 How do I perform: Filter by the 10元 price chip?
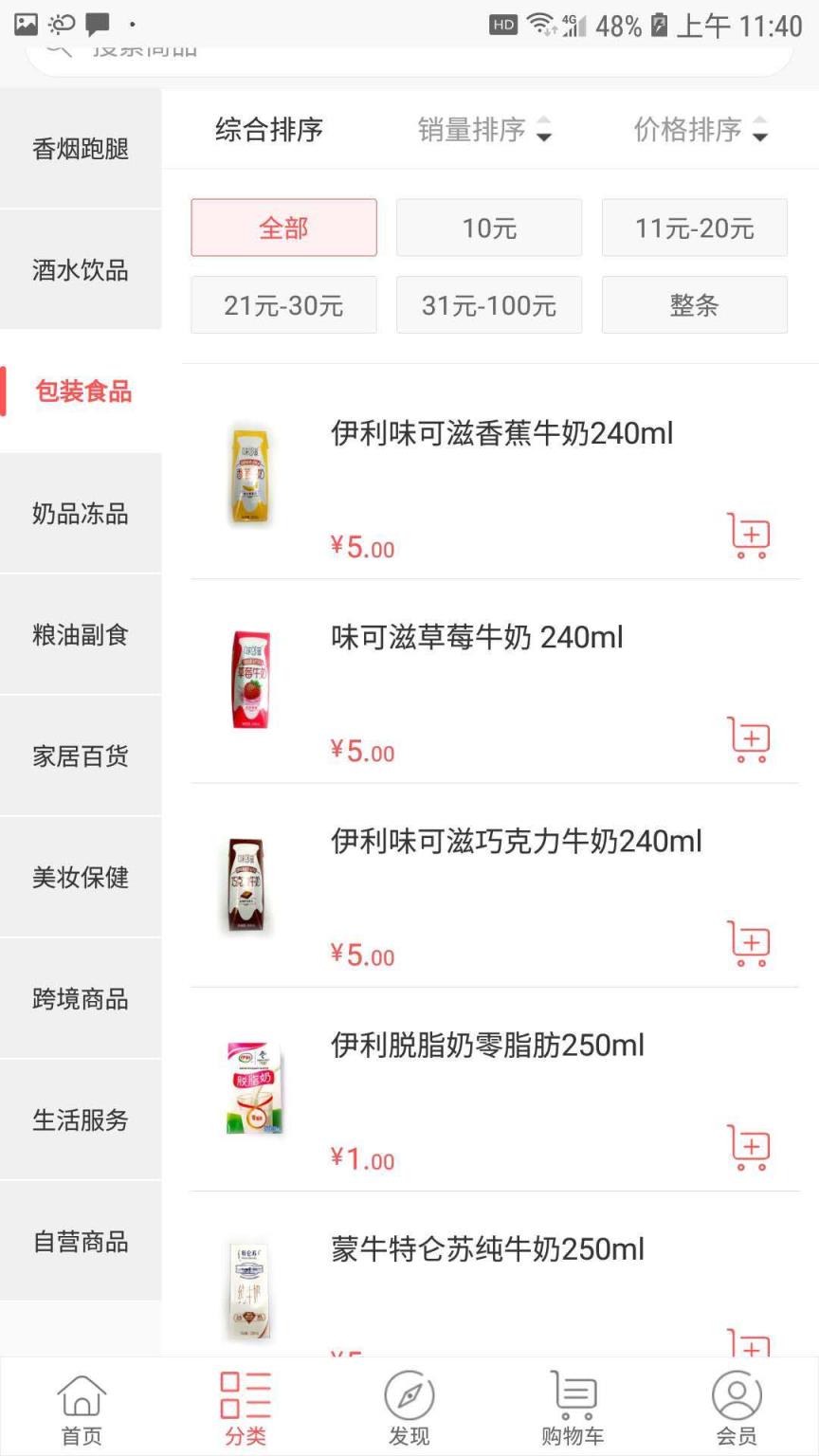pos(489,227)
